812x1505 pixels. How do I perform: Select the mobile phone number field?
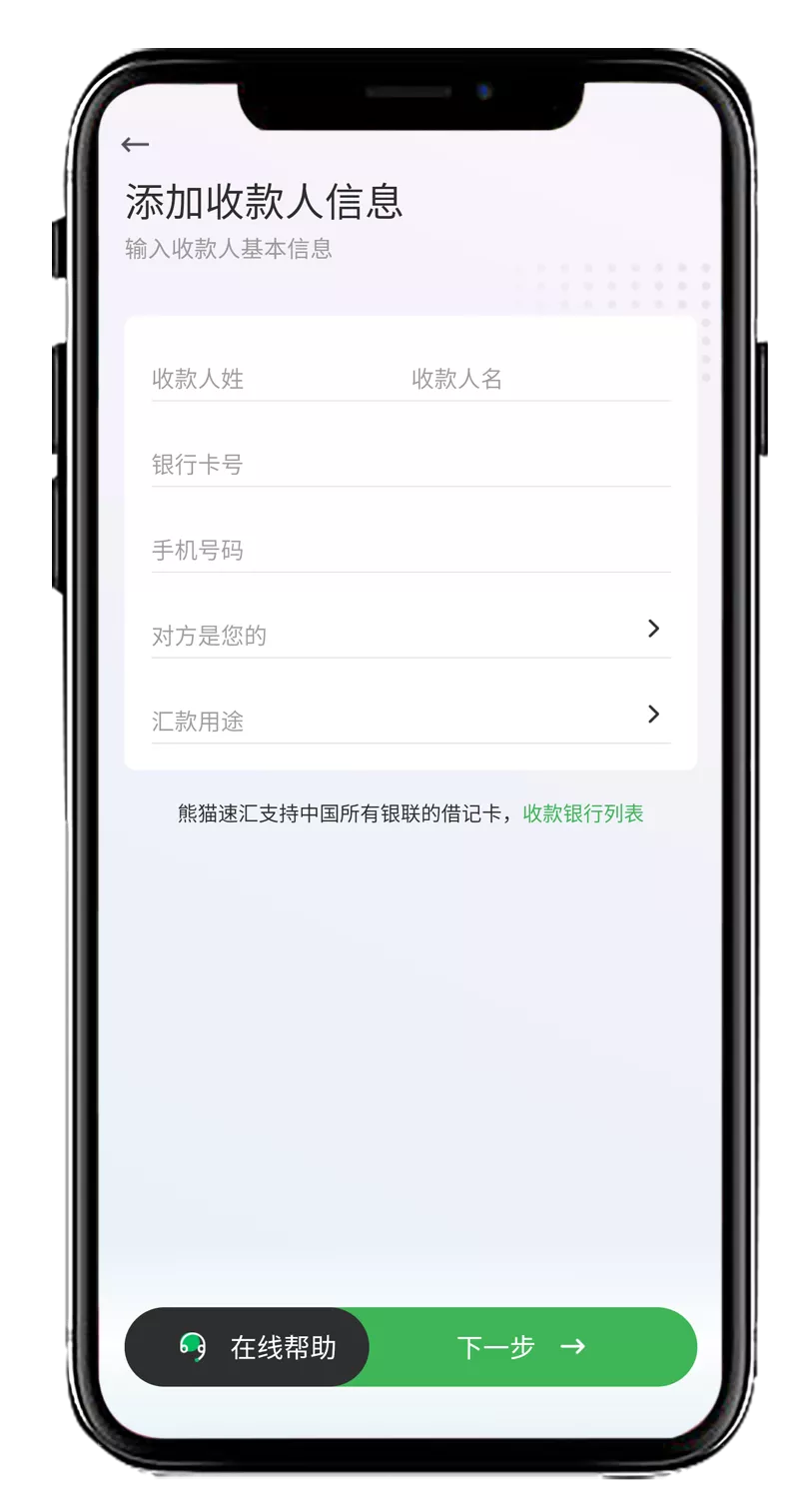[409, 551]
